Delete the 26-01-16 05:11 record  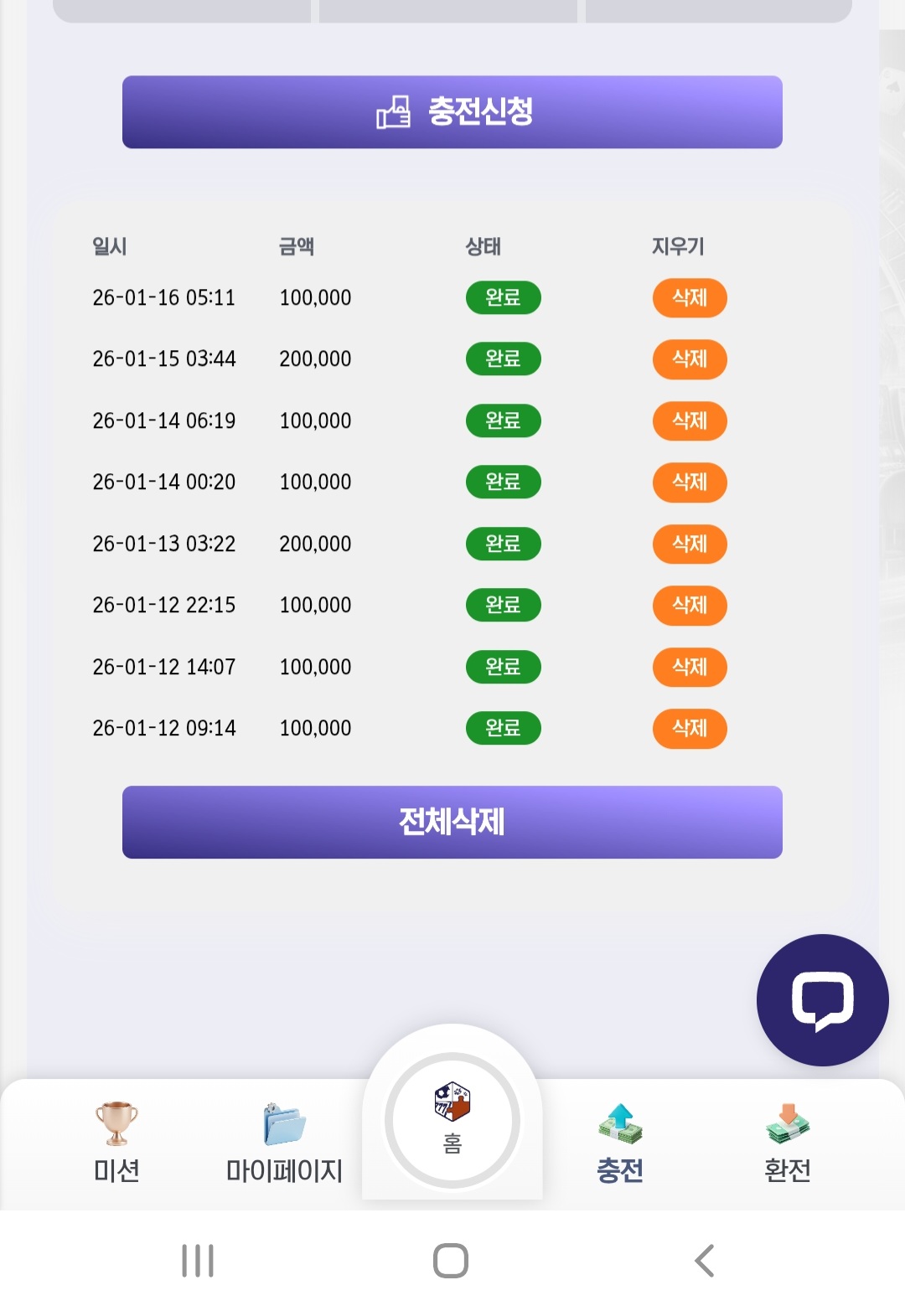click(689, 298)
